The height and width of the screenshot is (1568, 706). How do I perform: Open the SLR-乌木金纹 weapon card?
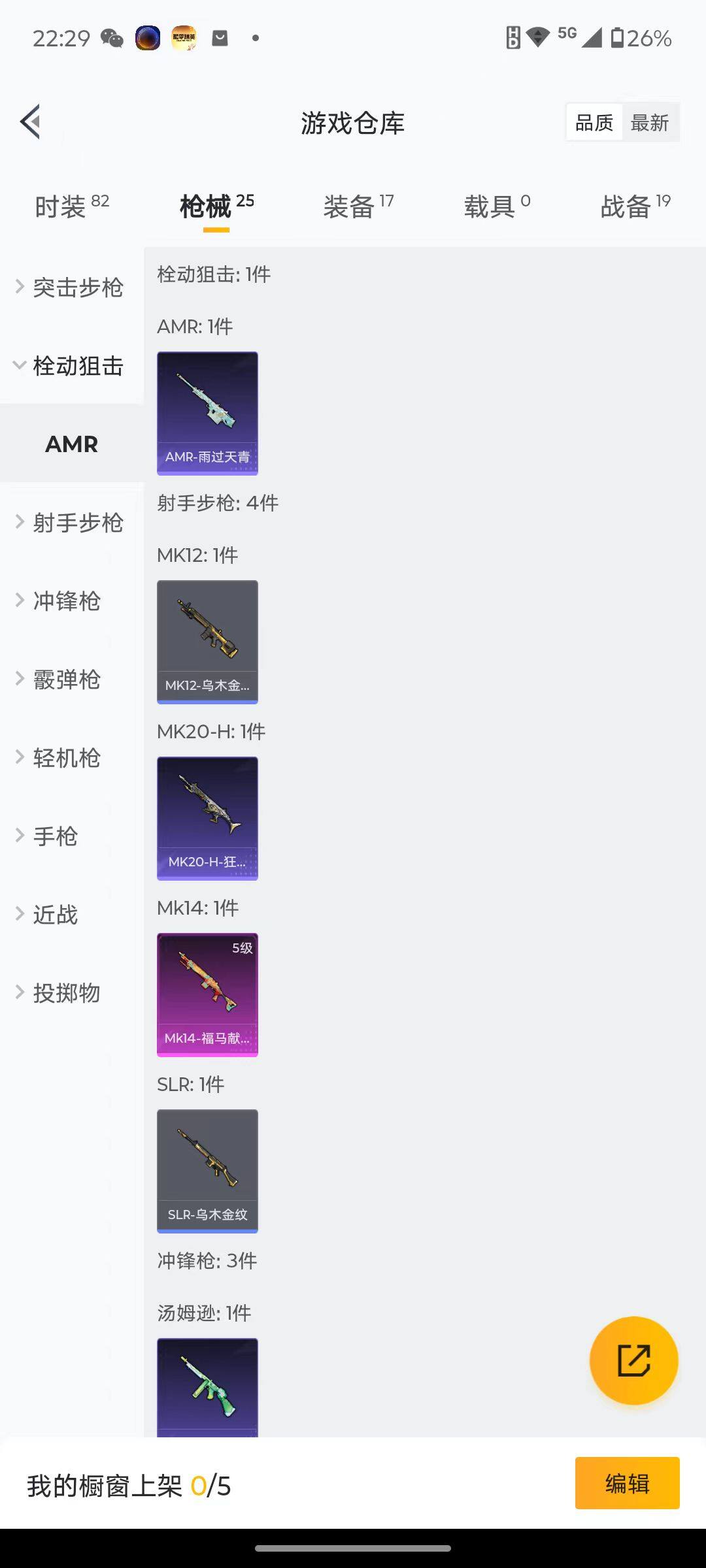(207, 1169)
